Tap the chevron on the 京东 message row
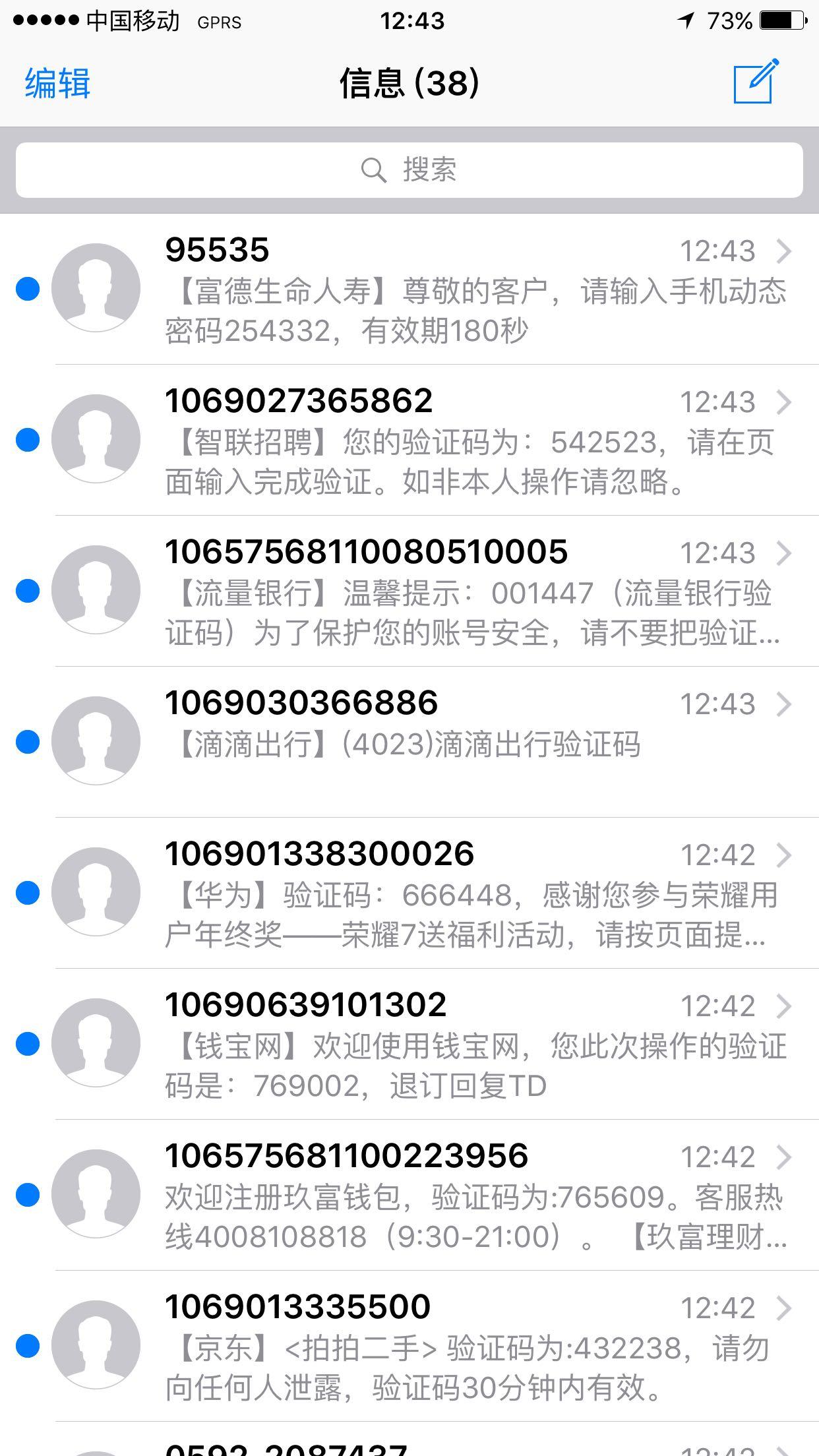This screenshot has width=819, height=1456. click(x=784, y=1308)
